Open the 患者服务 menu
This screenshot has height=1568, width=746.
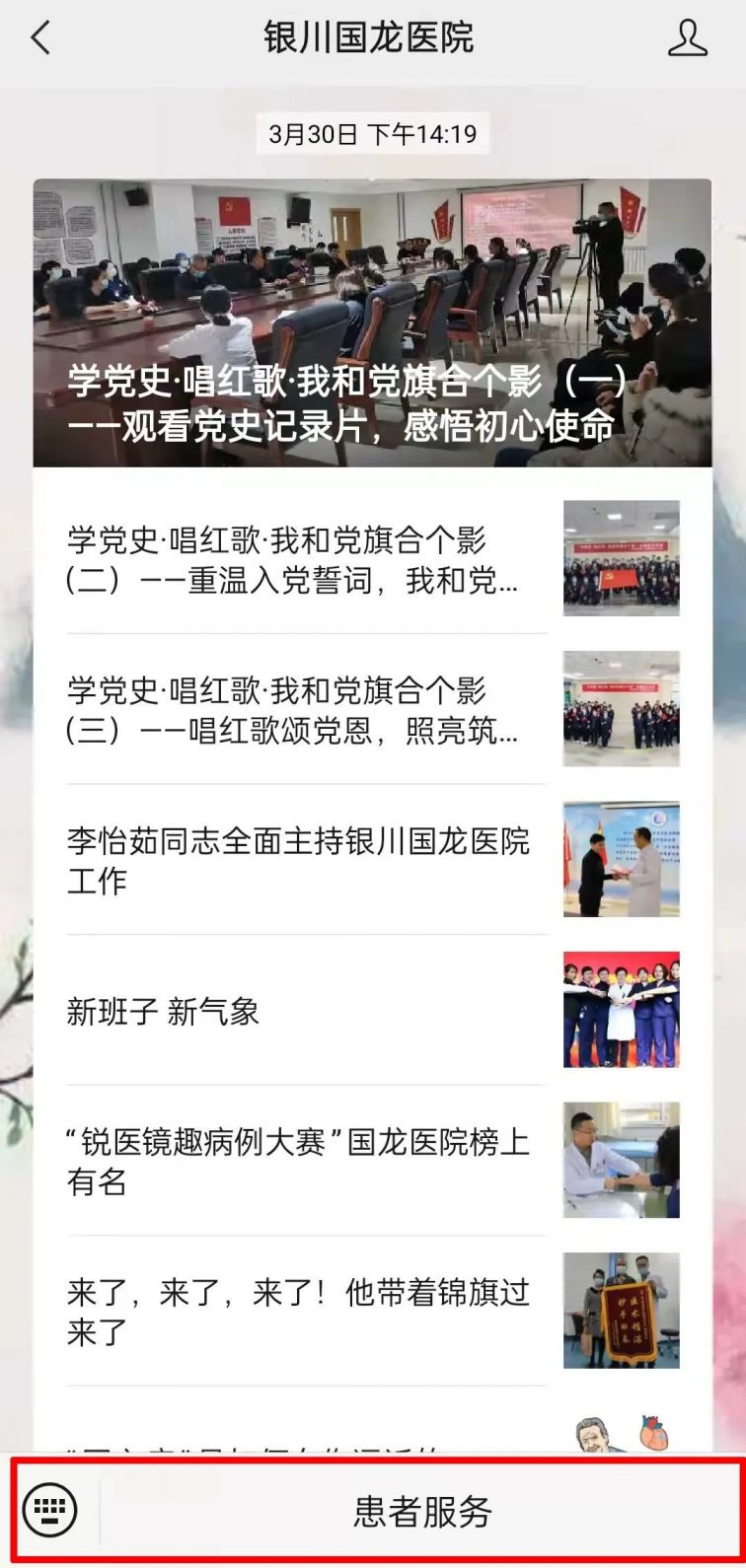click(422, 1510)
